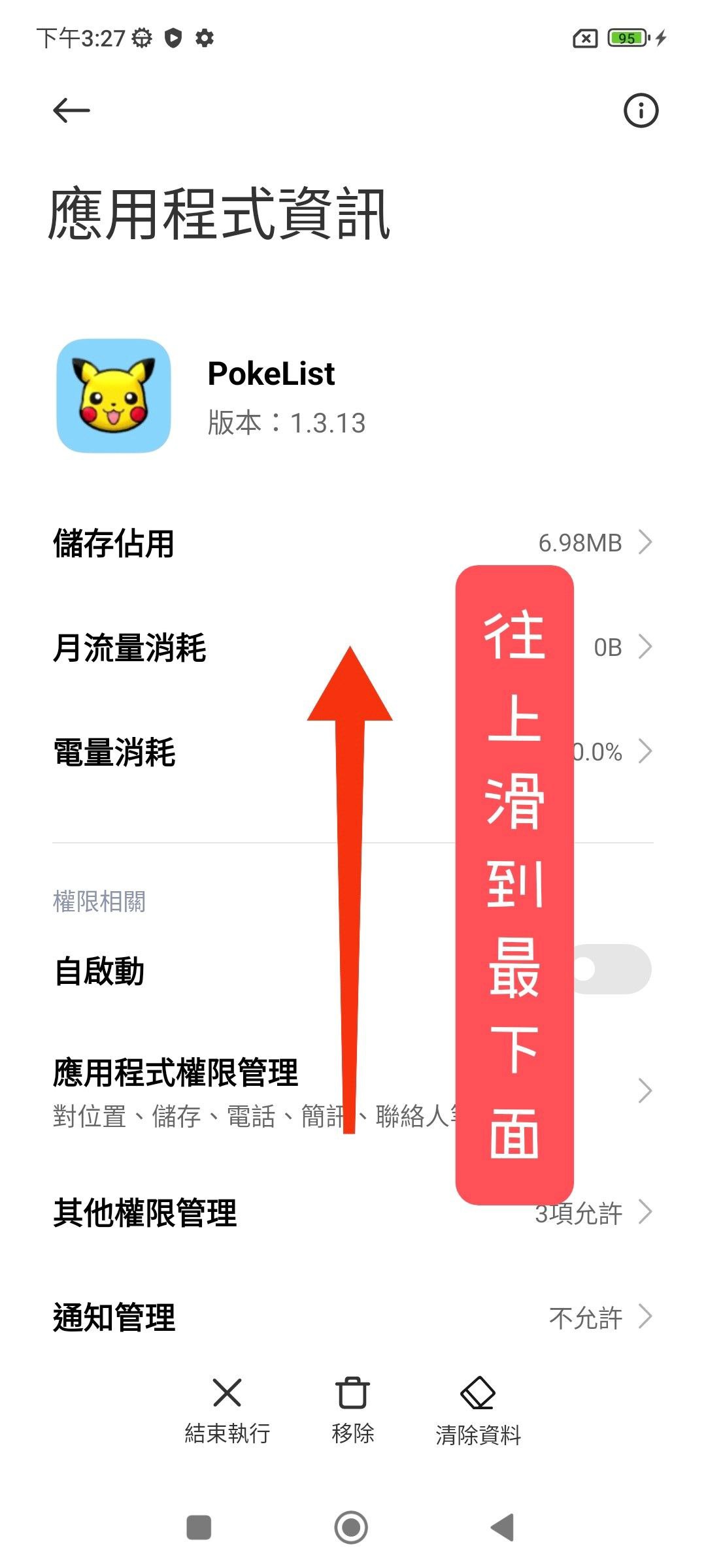Toggle the 自啟動 autostart switch
706x1568 pixels.
click(x=614, y=970)
